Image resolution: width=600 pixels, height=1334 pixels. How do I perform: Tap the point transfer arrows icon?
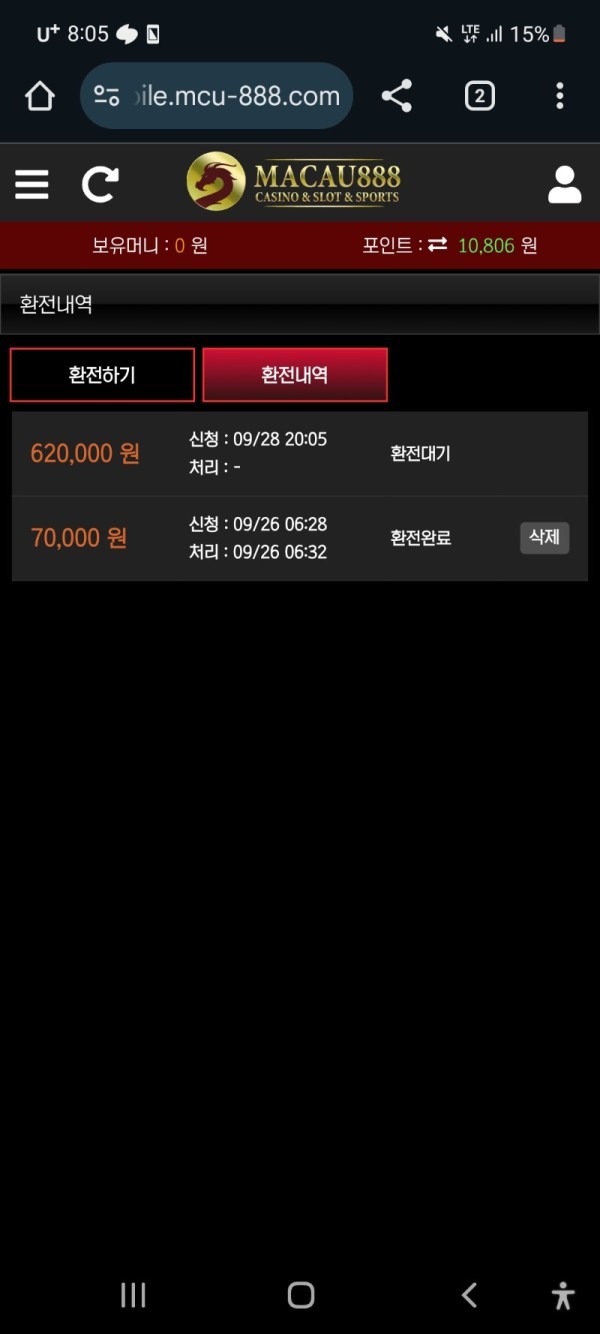pos(437,245)
